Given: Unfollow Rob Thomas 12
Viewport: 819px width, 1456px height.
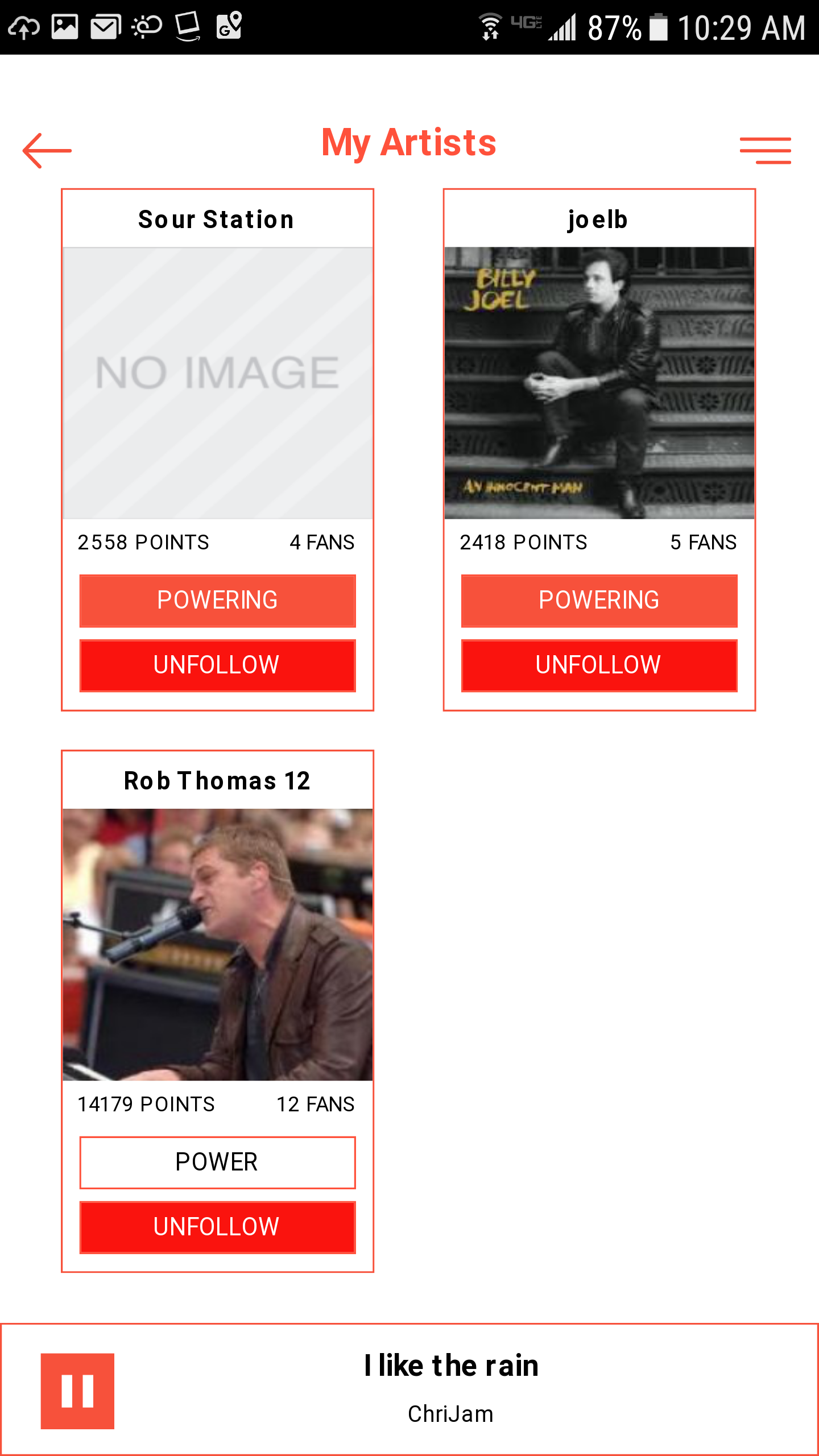Looking at the screenshot, I should point(217,1227).
